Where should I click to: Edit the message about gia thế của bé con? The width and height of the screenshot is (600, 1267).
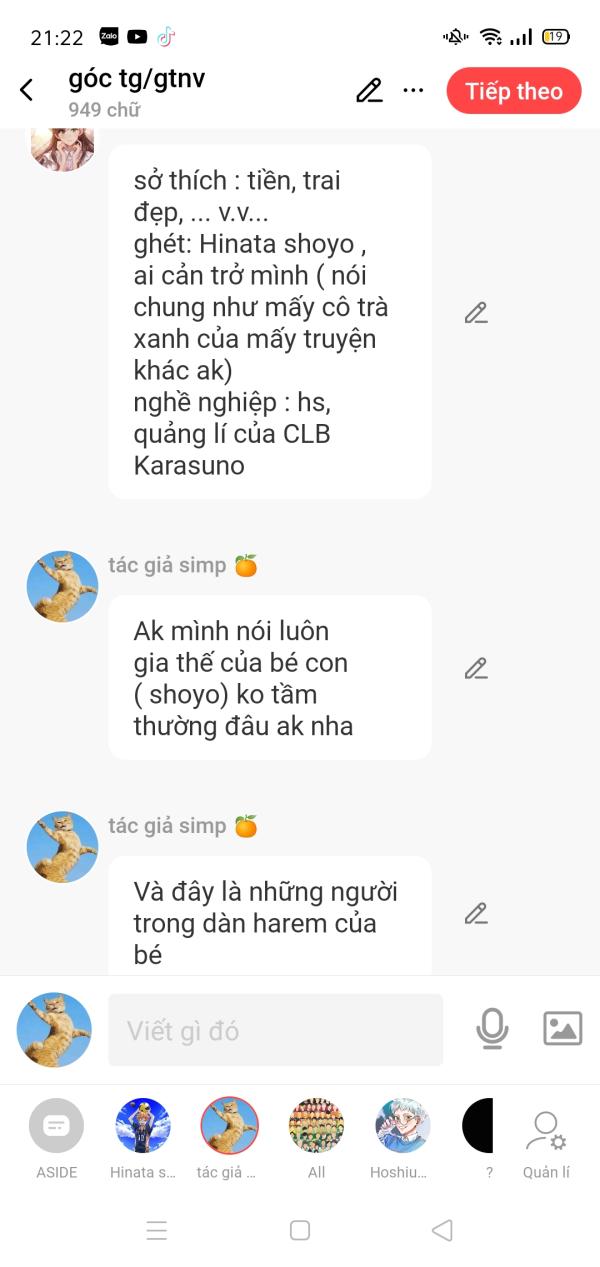pos(476,668)
